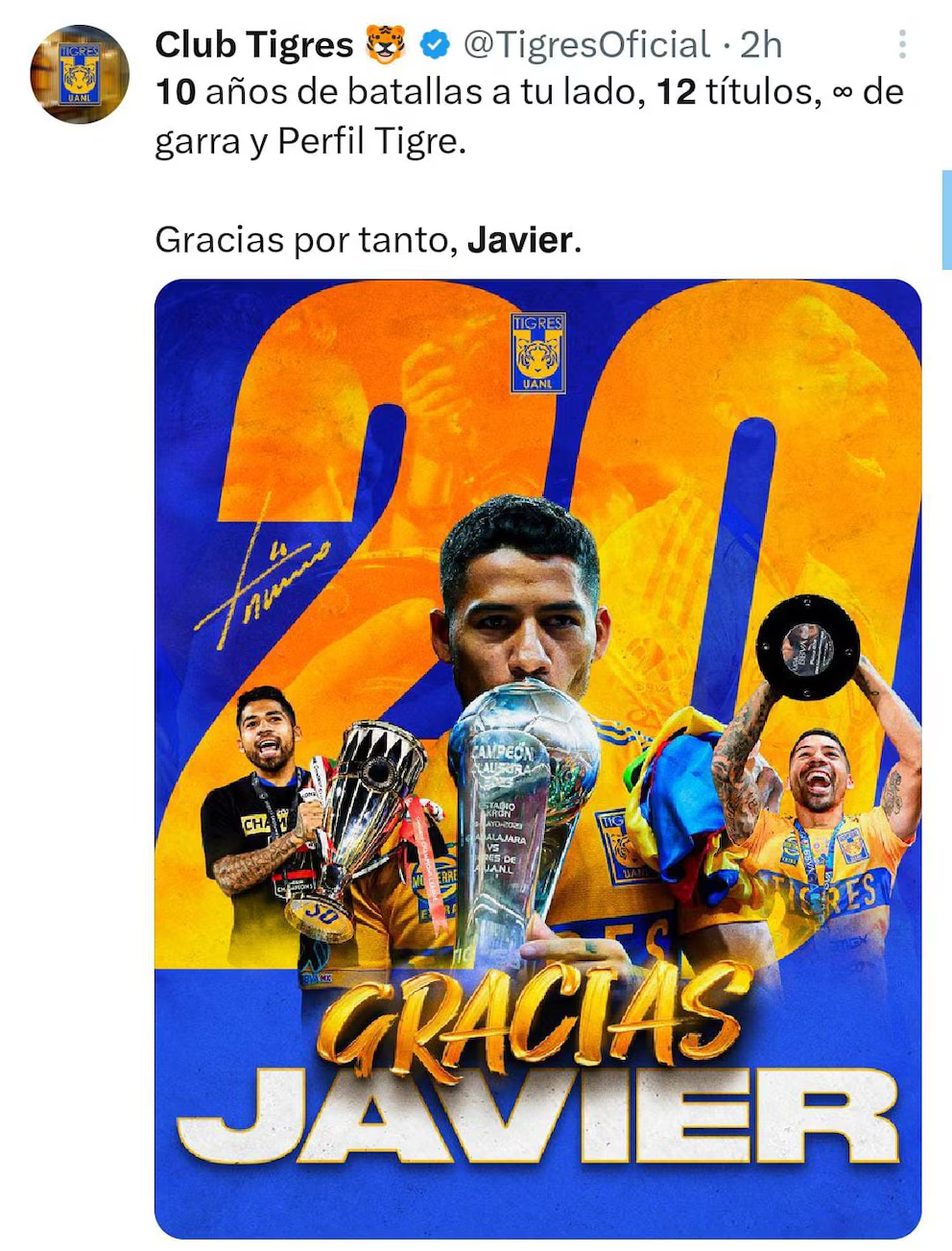Open the tweet's overflow menu
The height and width of the screenshot is (1251, 952).
pos(901,44)
